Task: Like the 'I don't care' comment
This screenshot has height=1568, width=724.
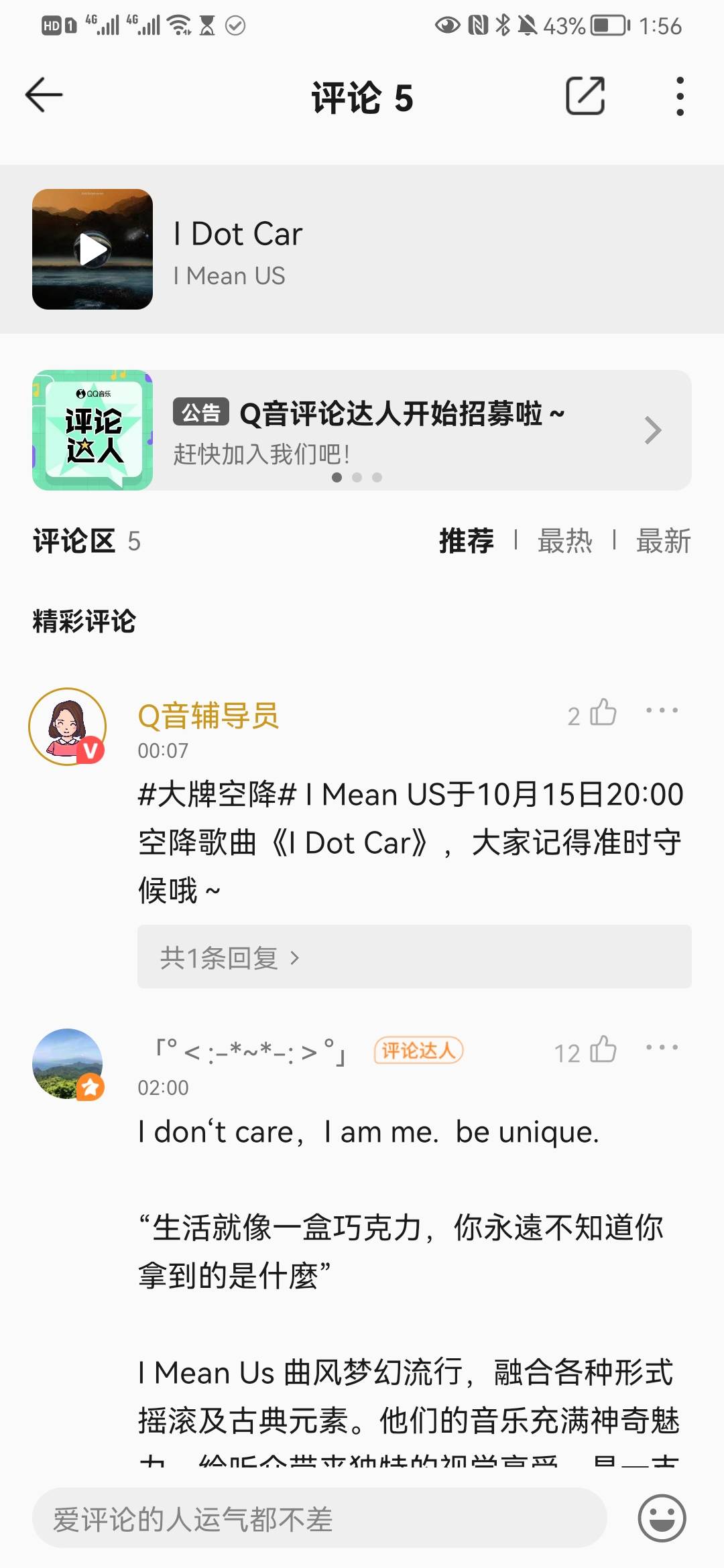Action: tap(603, 1050)
